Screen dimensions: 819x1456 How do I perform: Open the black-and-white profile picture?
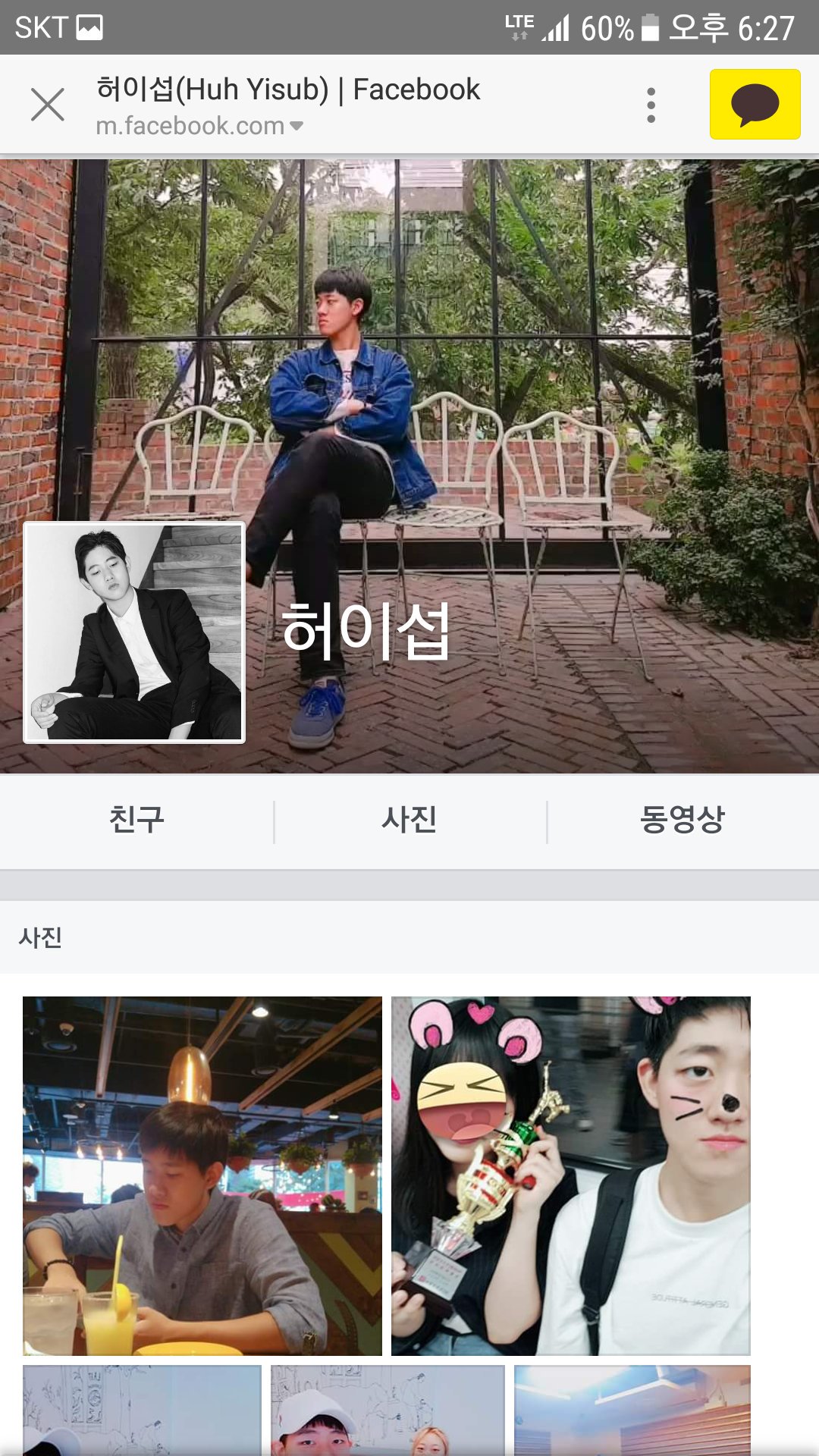(134, 632)
